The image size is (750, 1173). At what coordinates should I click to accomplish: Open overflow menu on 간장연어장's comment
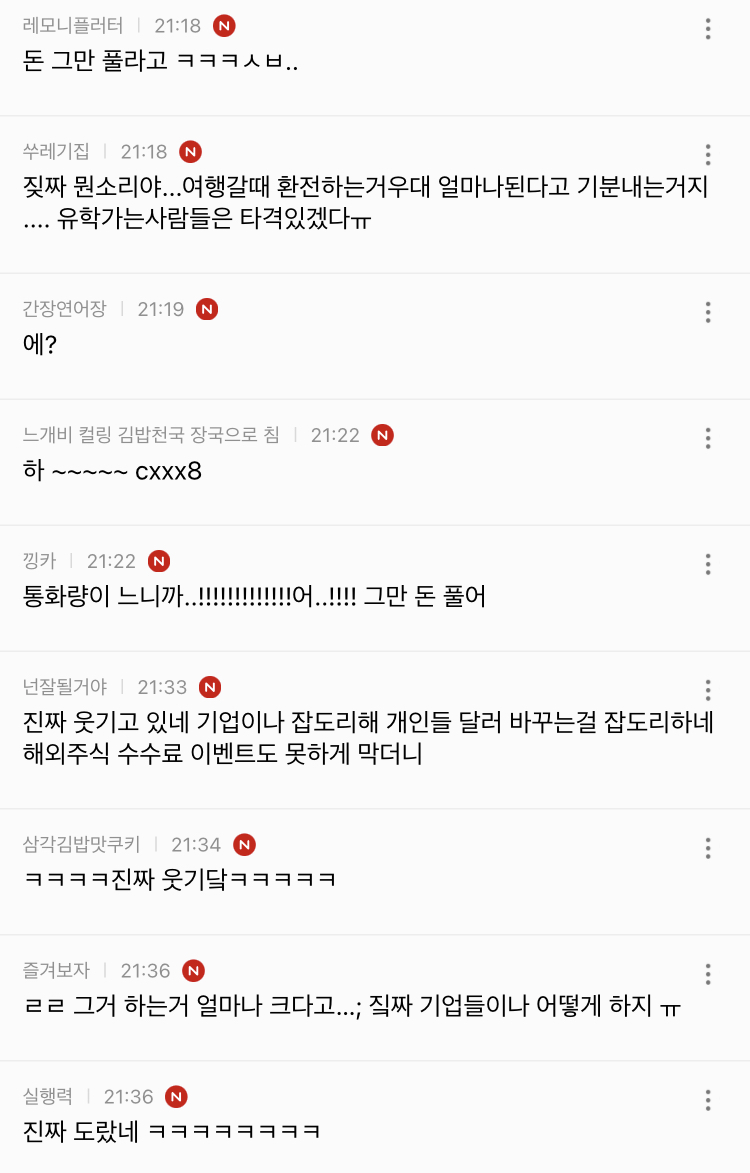click(708, 312)
